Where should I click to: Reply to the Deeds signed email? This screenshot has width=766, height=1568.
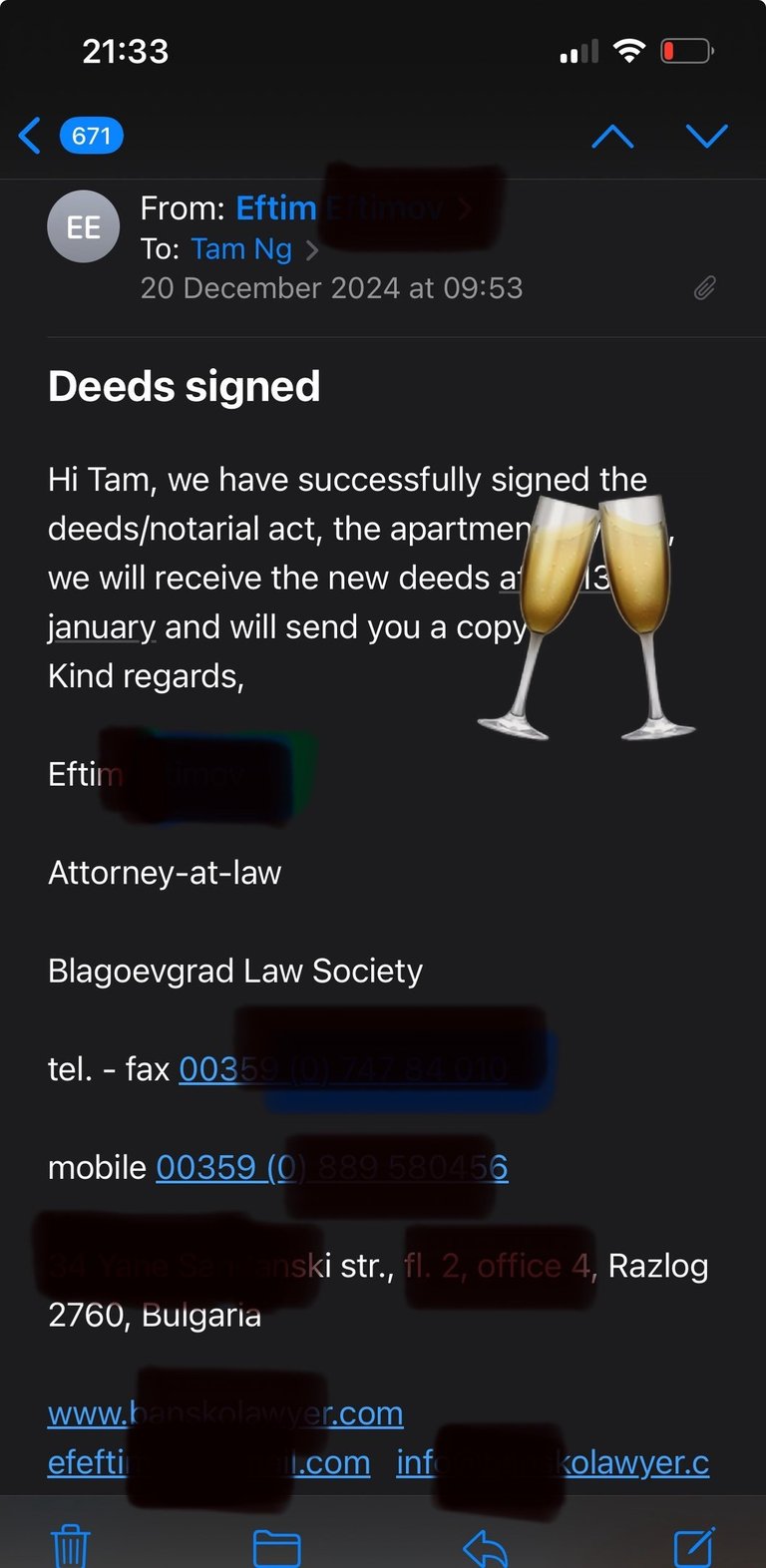pos(486,1546)
